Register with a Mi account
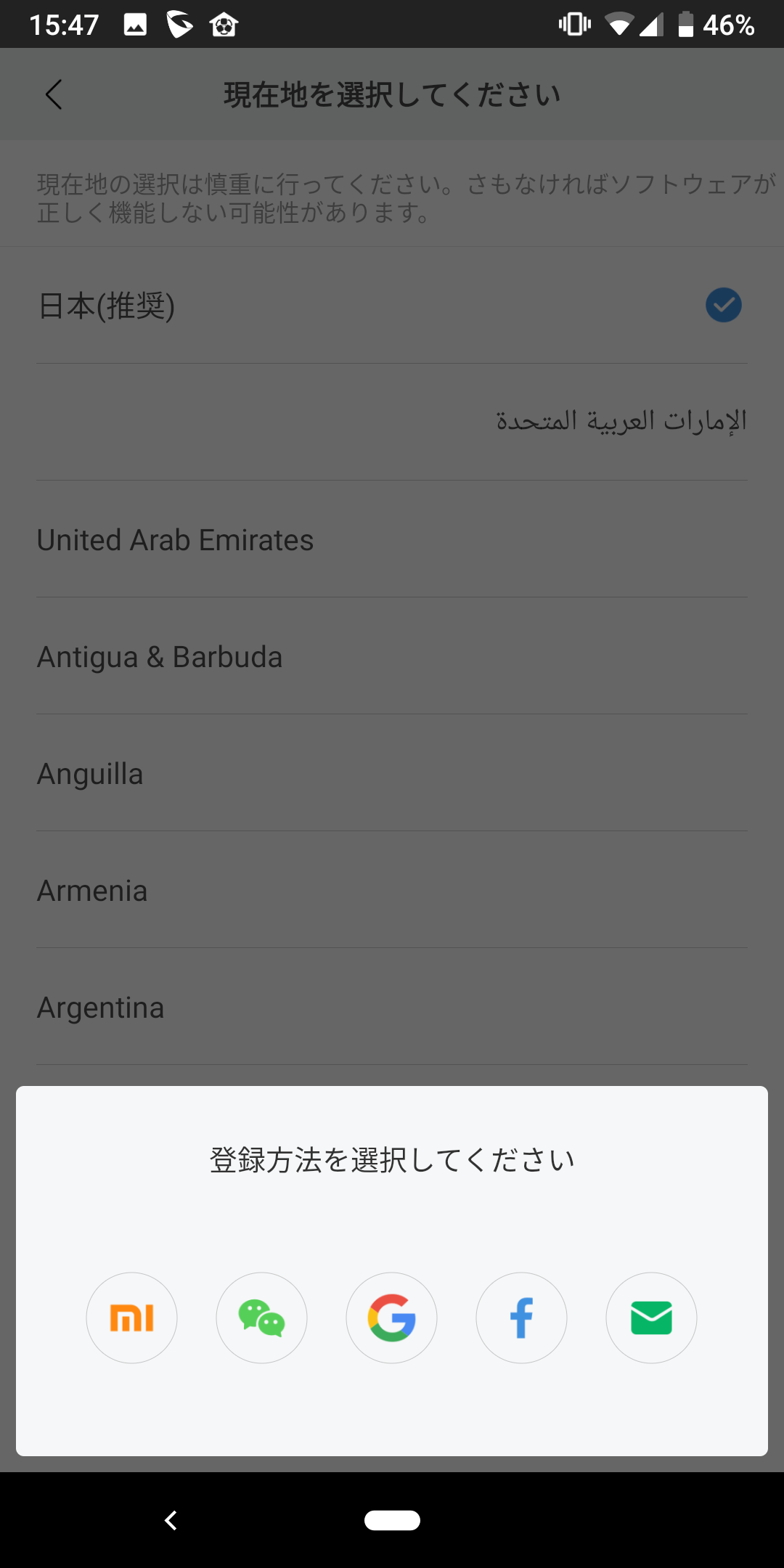Viewport: 784px width, 1568px height. click(x=131, y=1318)
